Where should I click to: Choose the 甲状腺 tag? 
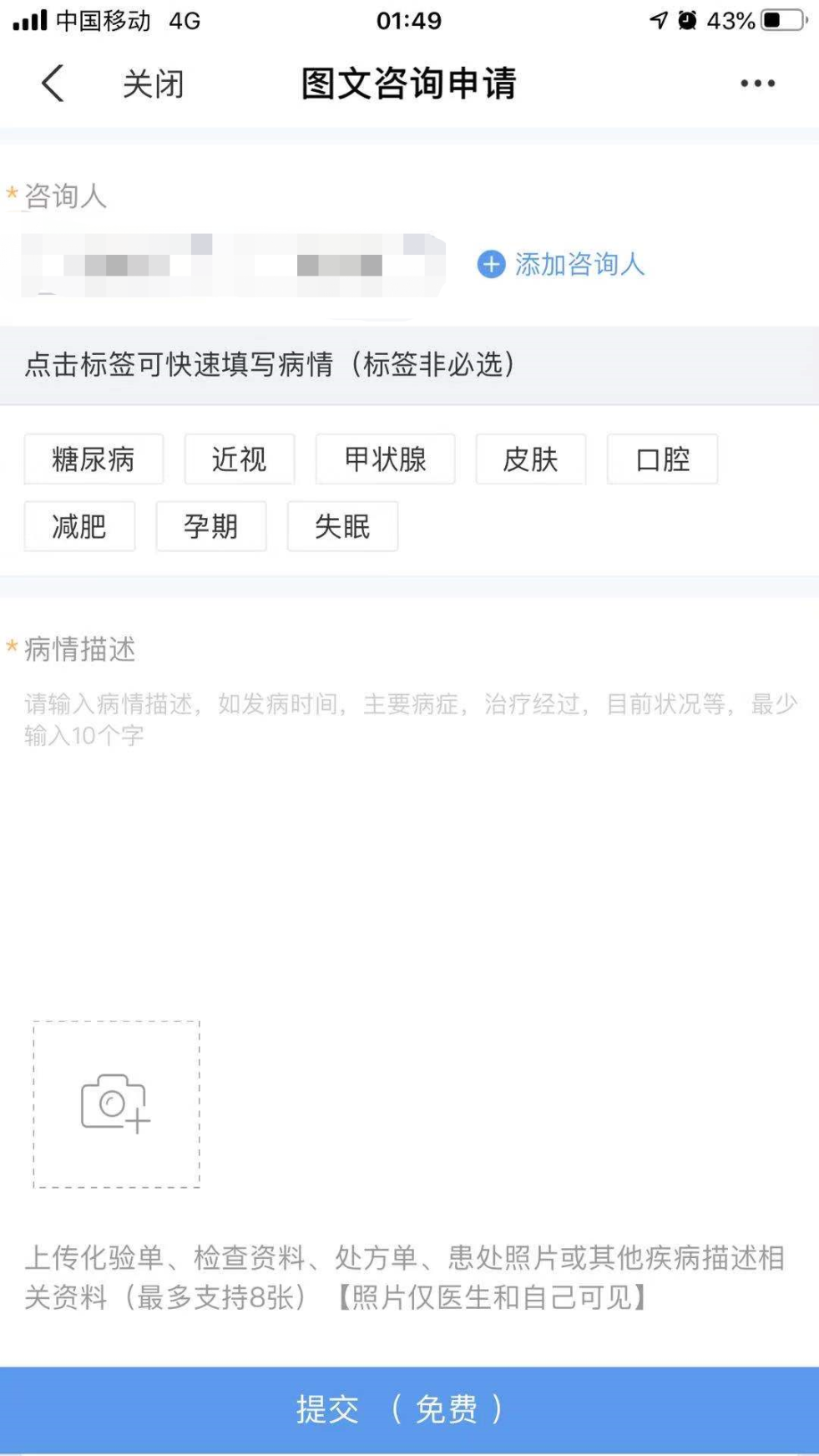pyautogui.click(x=385, y=459)
